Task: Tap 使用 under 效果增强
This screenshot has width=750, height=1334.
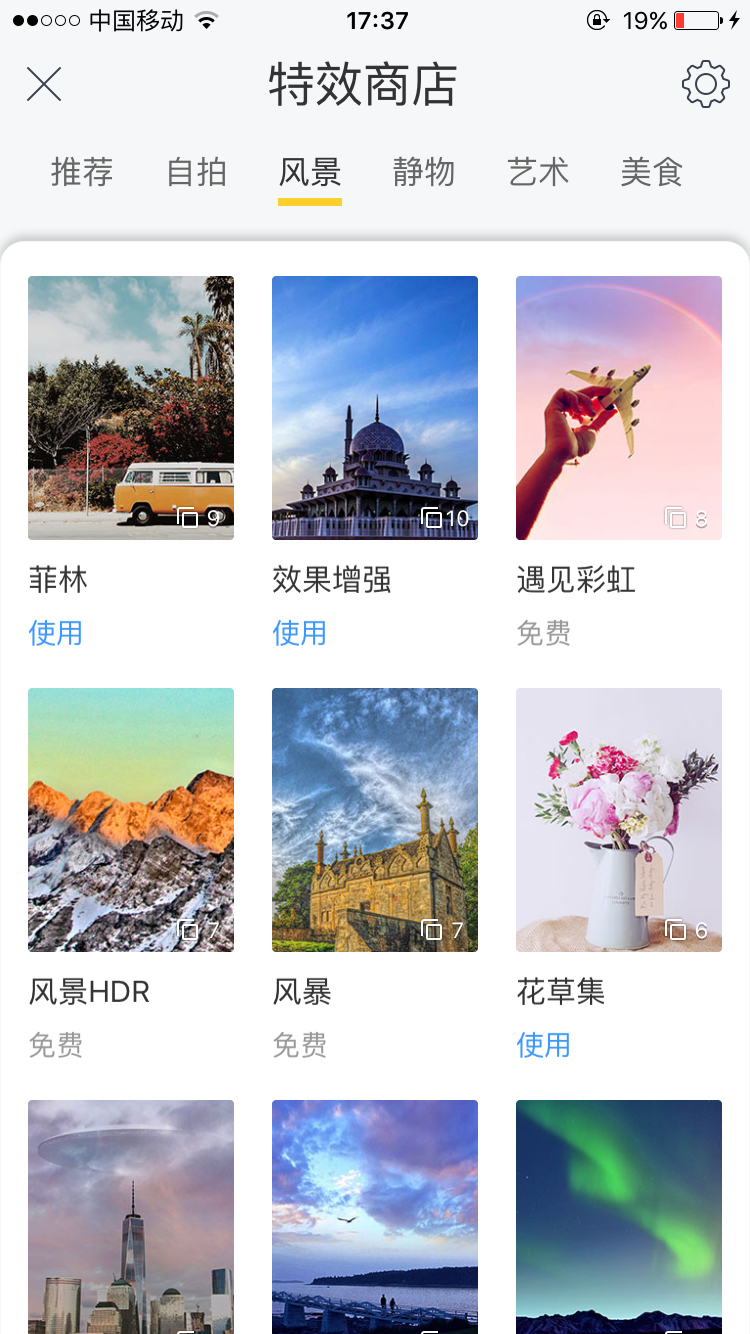Action: [x=300, y=633]
